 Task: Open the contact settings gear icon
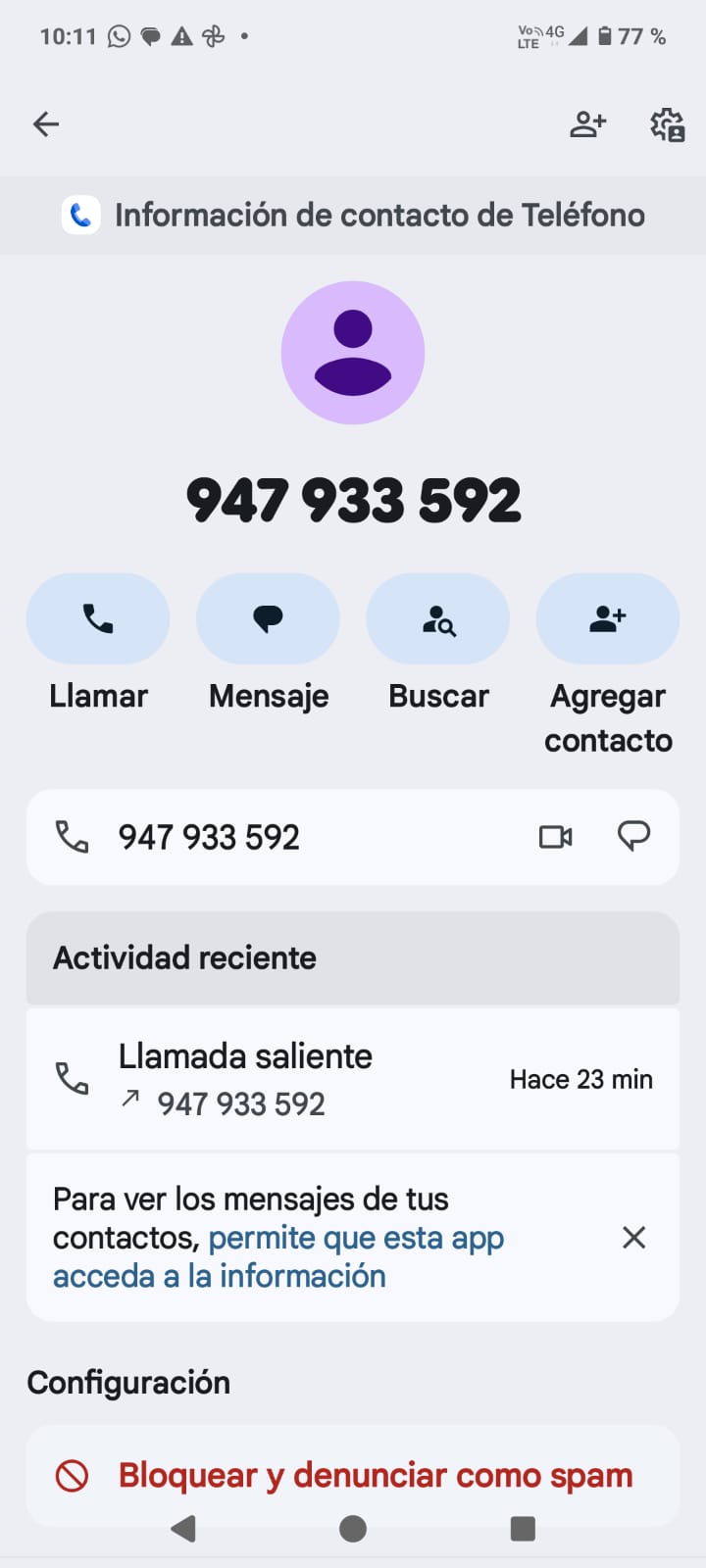pyautogui.click(x=668, y=124)
